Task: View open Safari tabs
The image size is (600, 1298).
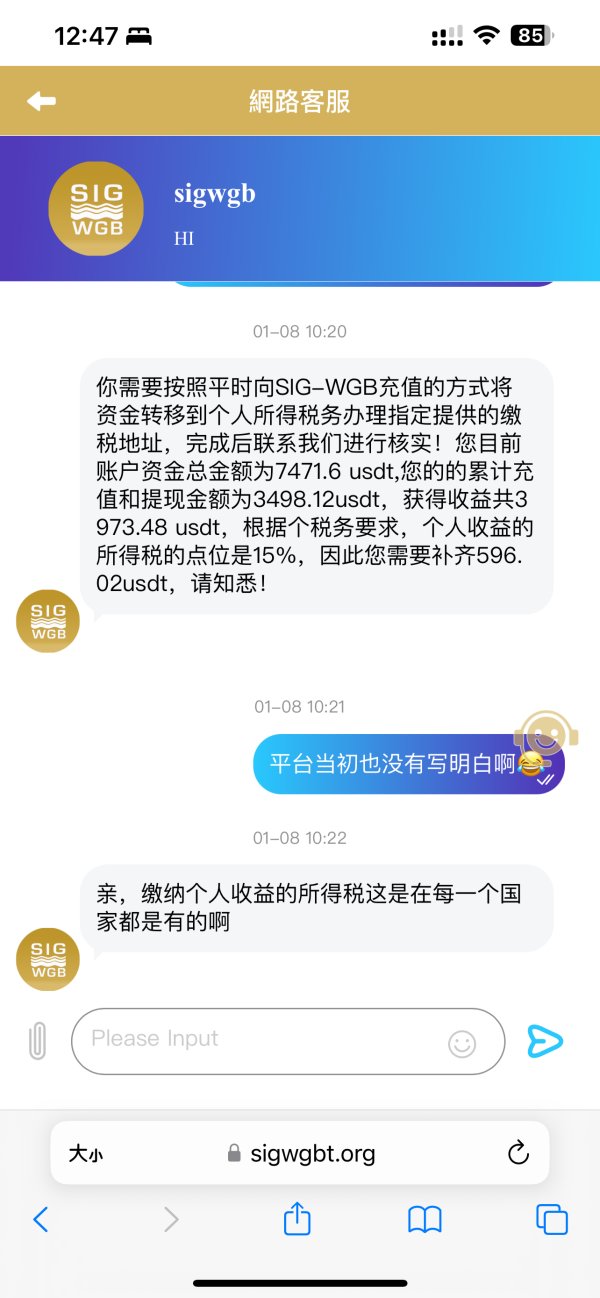Action: pos(551,1218)
